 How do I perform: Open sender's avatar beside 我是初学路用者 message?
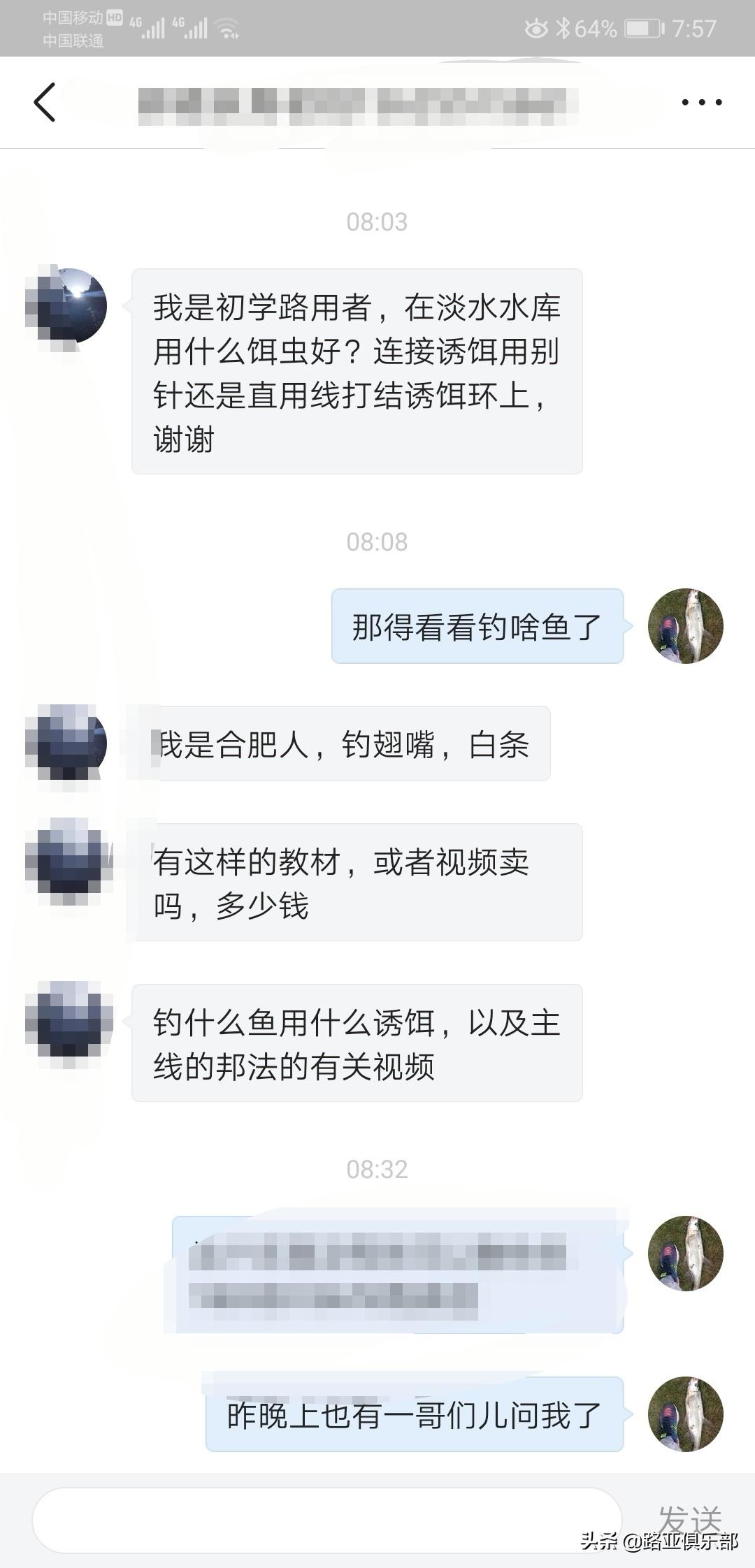[68, 306]
